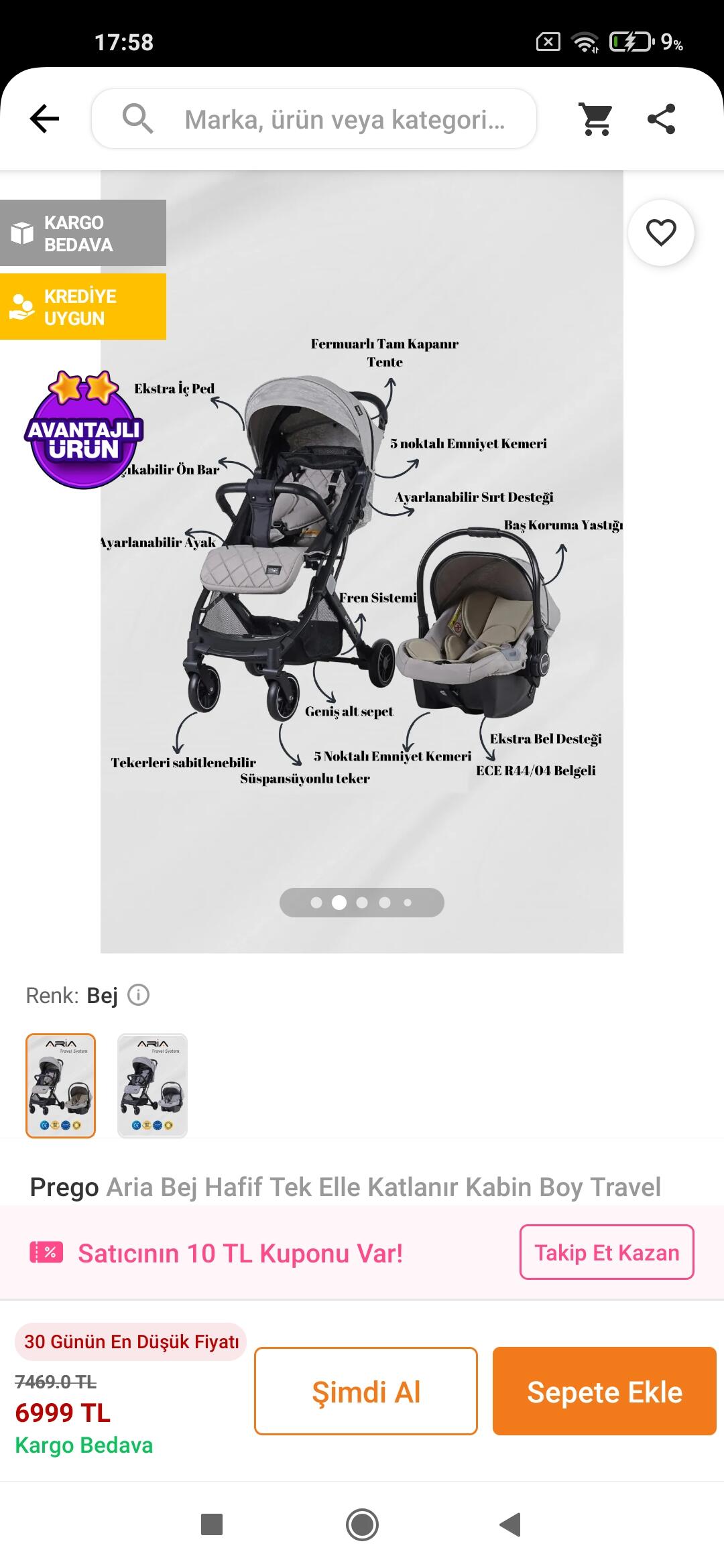Open system recent apps
724x1568 pixels.
pyautogui.click(x=212, y=1524)
